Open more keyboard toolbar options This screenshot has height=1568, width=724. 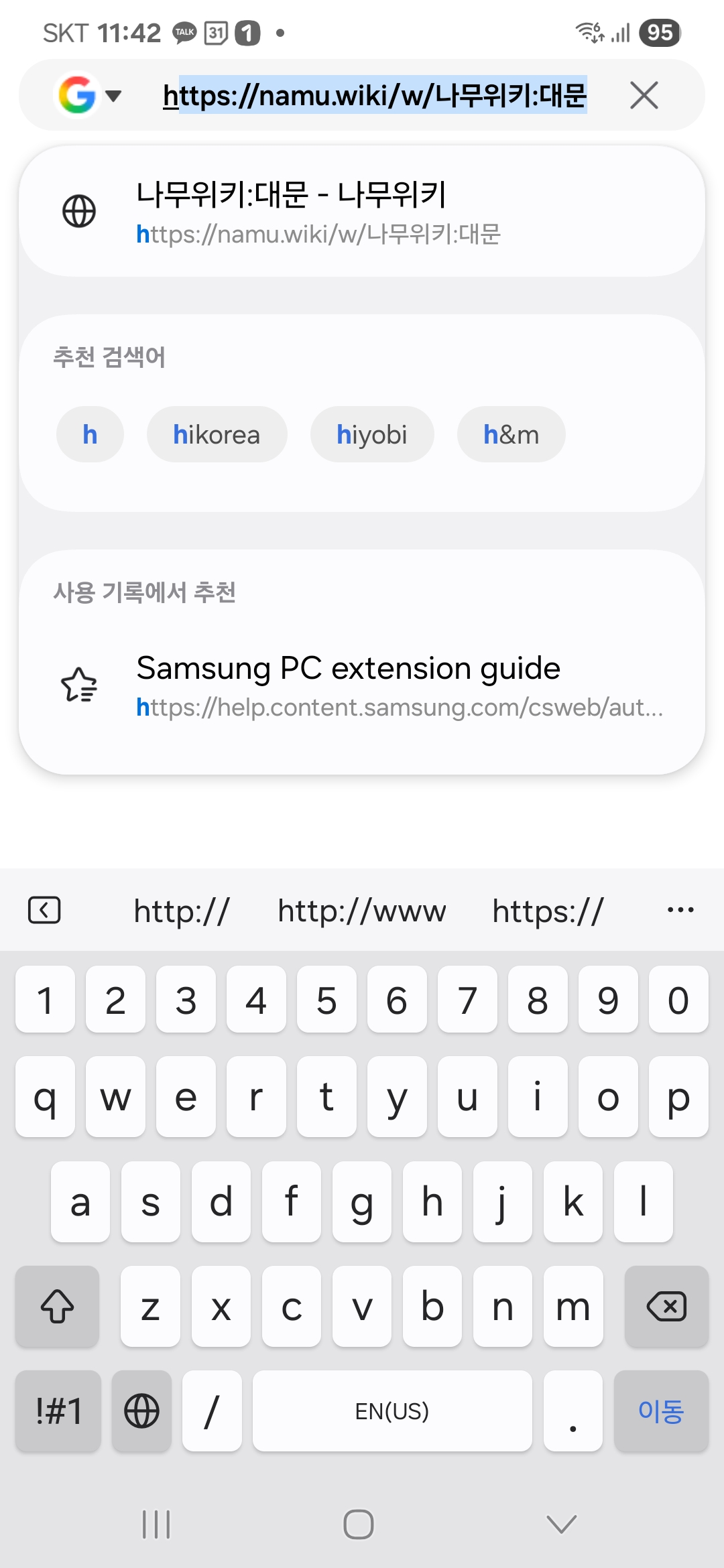(x=680, y=910)
